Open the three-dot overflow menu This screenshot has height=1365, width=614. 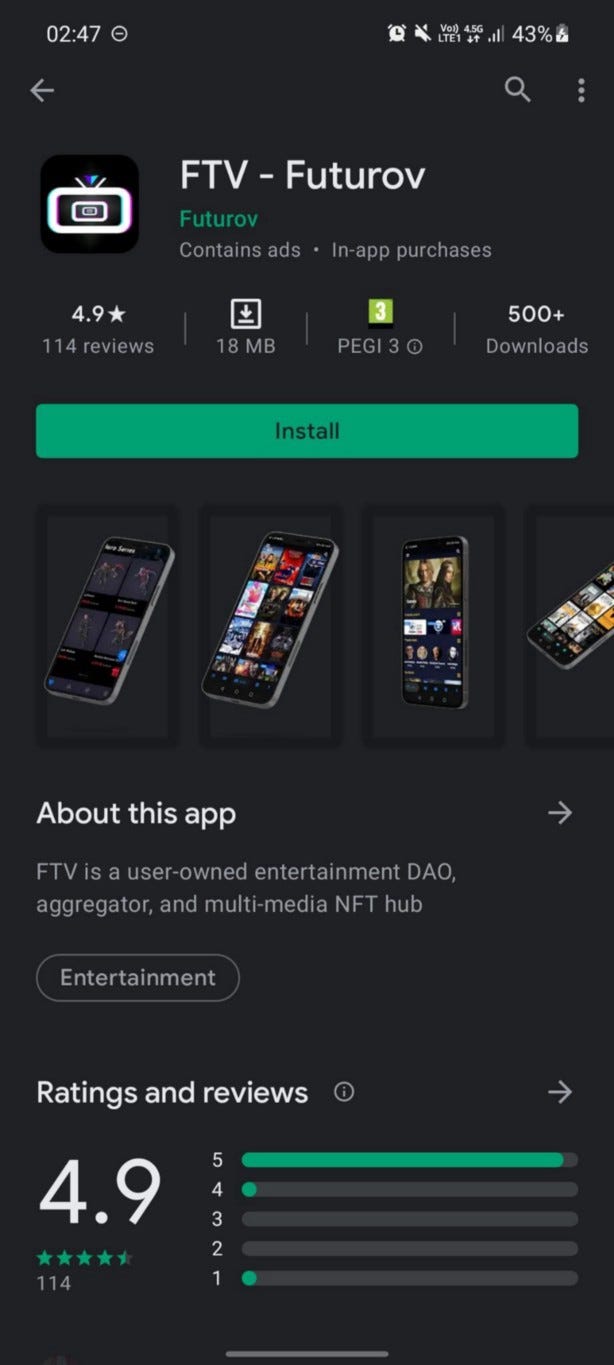click(x=581, y=91)
